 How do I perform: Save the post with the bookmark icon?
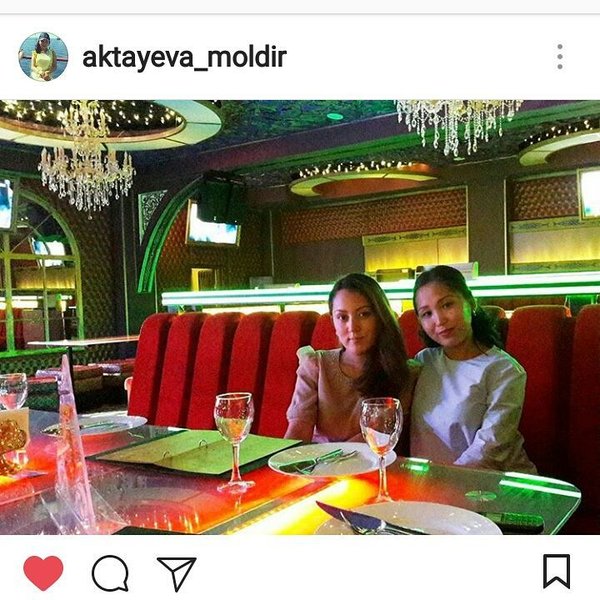556,572
